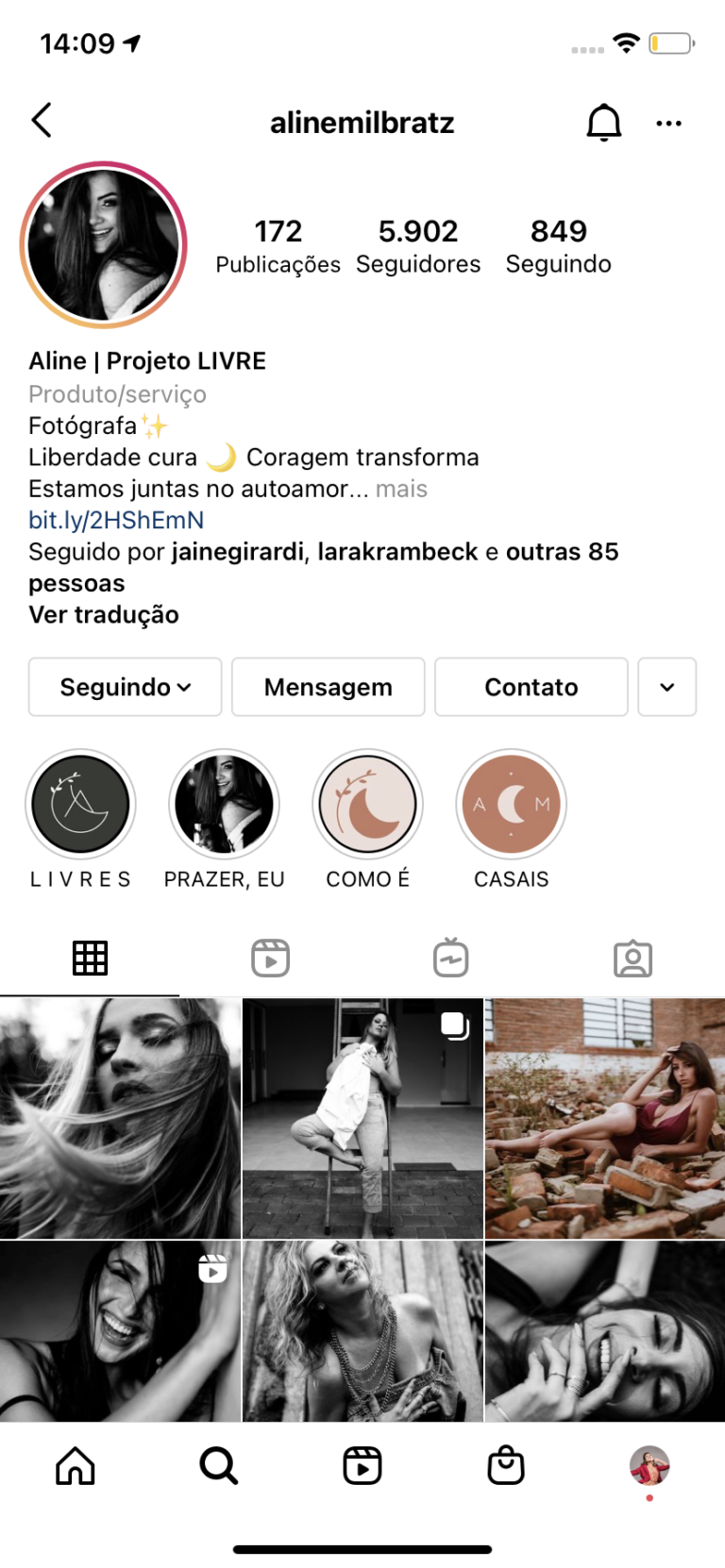Switch to the tagged photos tab
This screenshot has width=725, height=1568.
click(632, 959)
